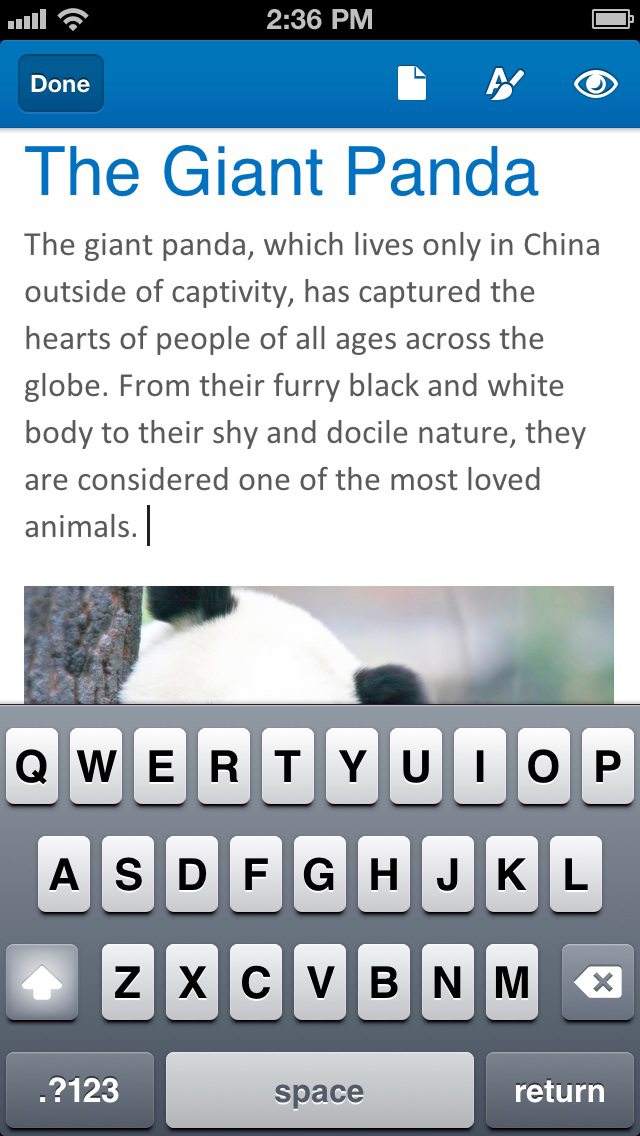Switch keyboard to numbers with .?123

pyautogui.click(x=80, y=1091)
